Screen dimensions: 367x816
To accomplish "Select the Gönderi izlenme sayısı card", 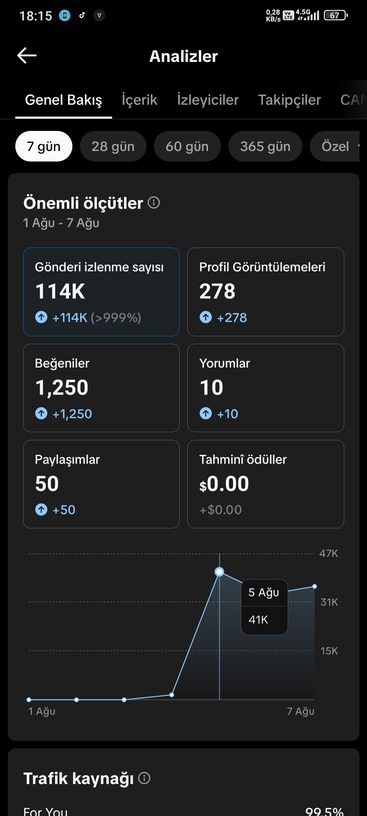I will pyautogui.click(x=101, y=291).
